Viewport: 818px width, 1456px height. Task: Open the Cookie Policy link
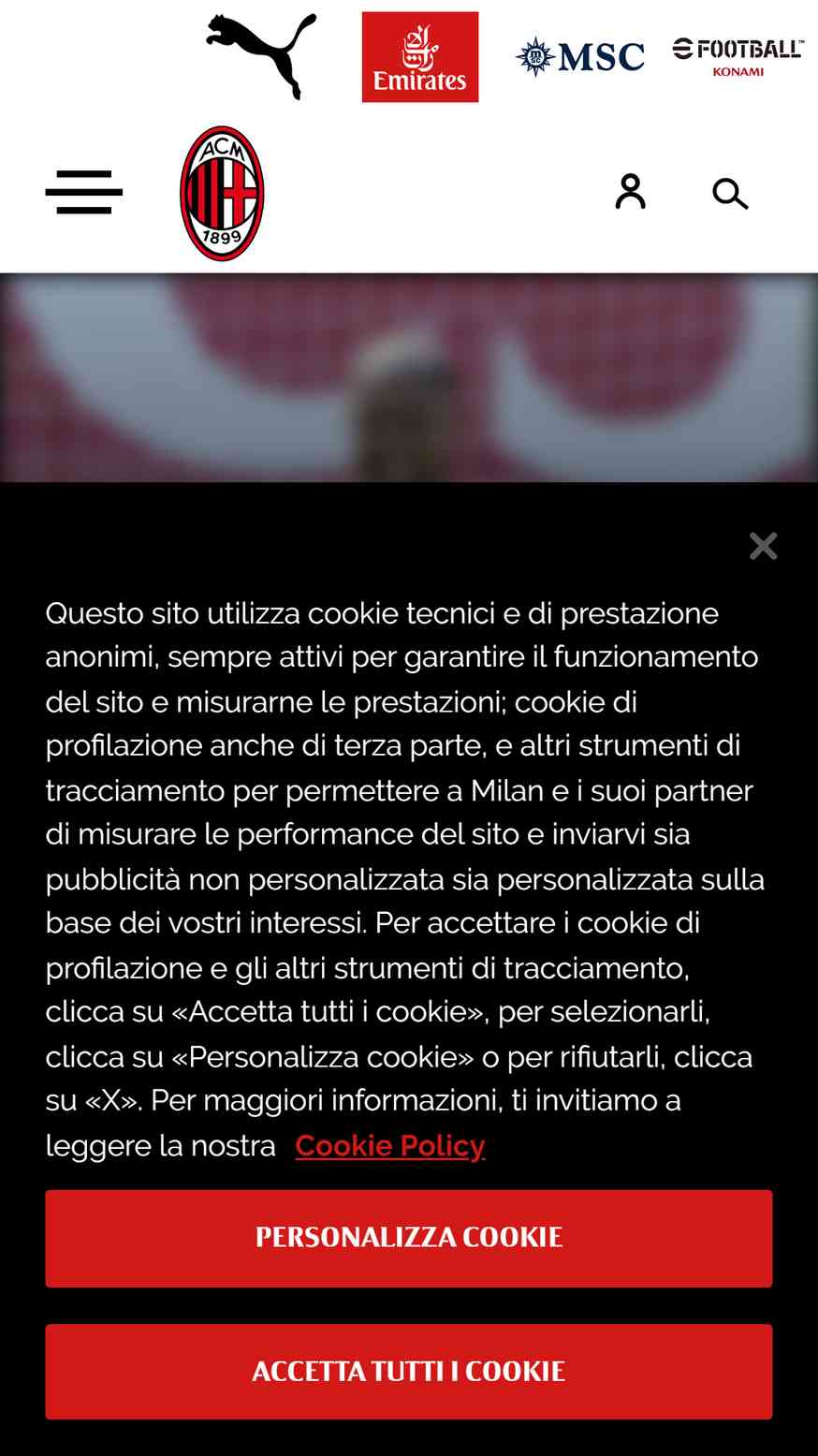(390, 1145)
